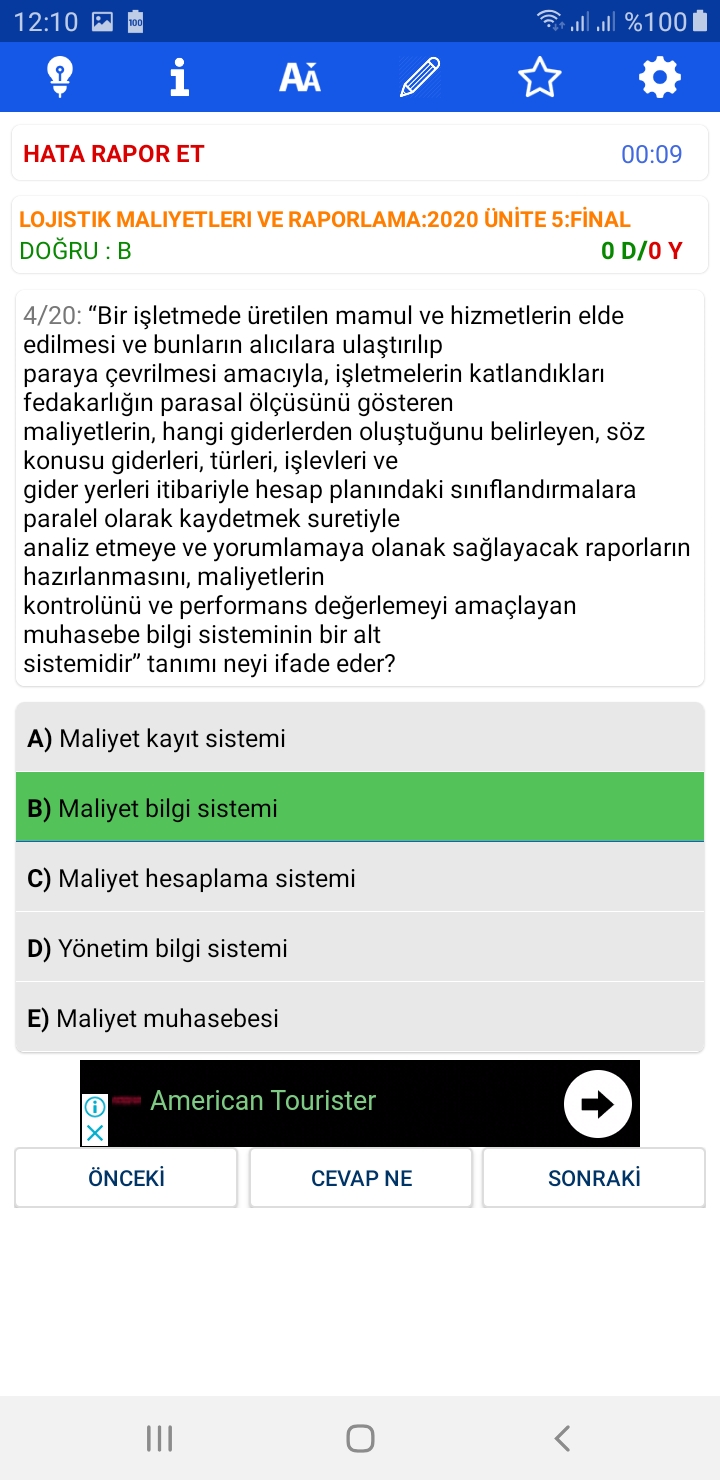Open the American Tourister ad arrow

tap(598, 1104)
